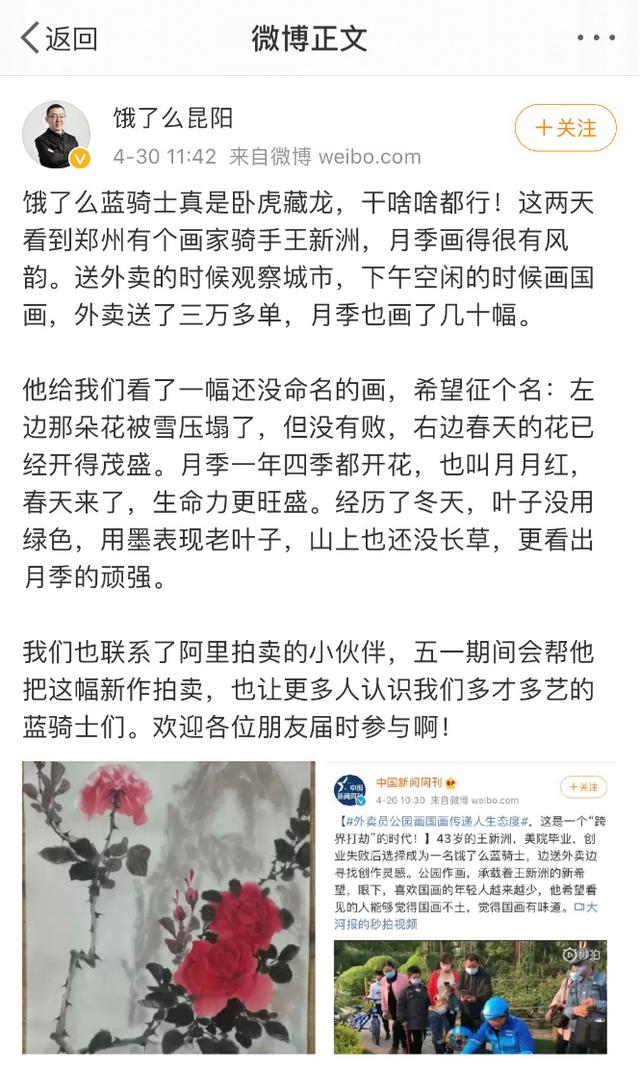
Task: Open the 饿了么昆阳 username
Action: (172, 118)
